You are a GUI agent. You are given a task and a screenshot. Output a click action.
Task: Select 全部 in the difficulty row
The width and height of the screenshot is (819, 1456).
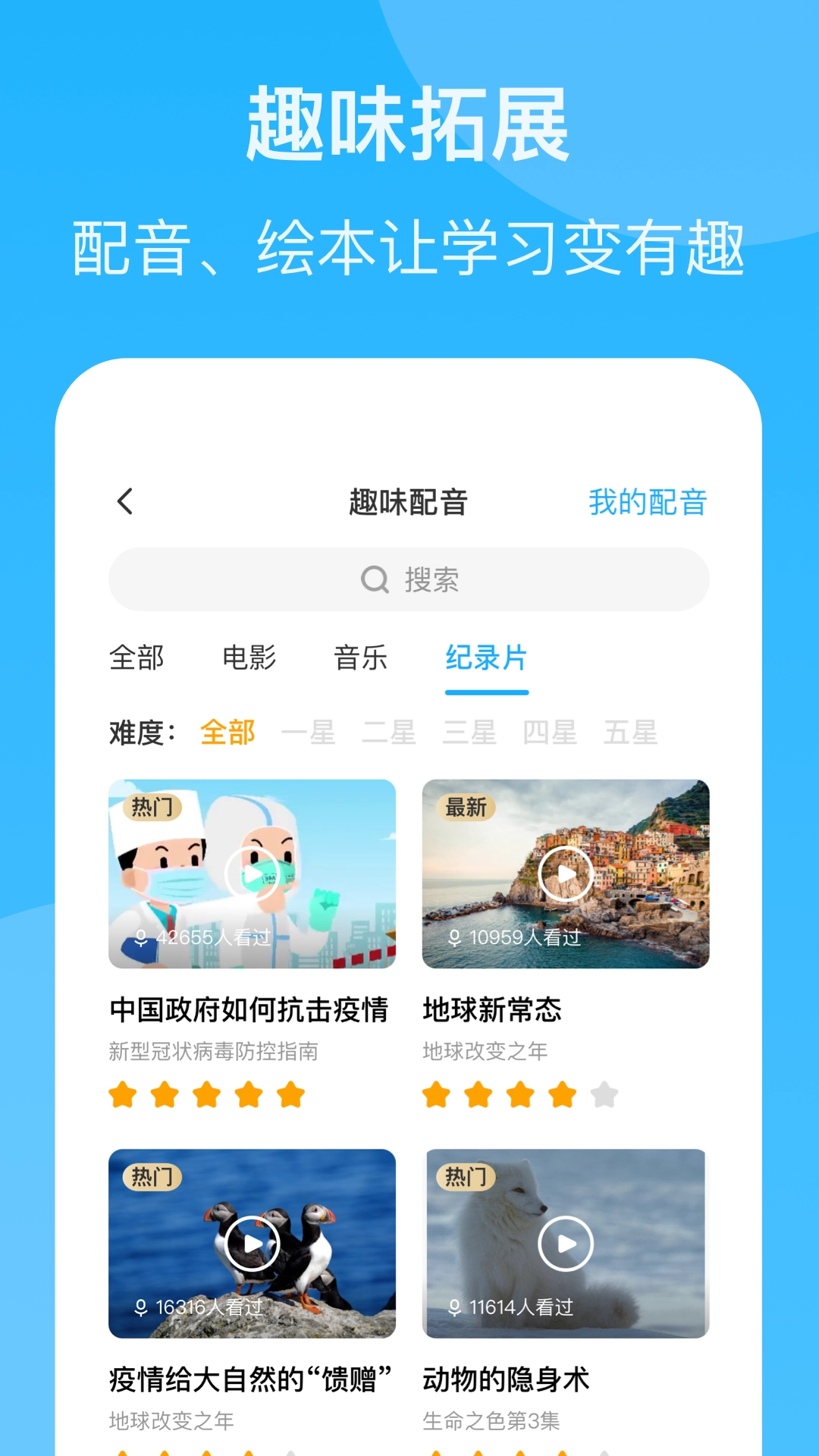click(226, 733)
